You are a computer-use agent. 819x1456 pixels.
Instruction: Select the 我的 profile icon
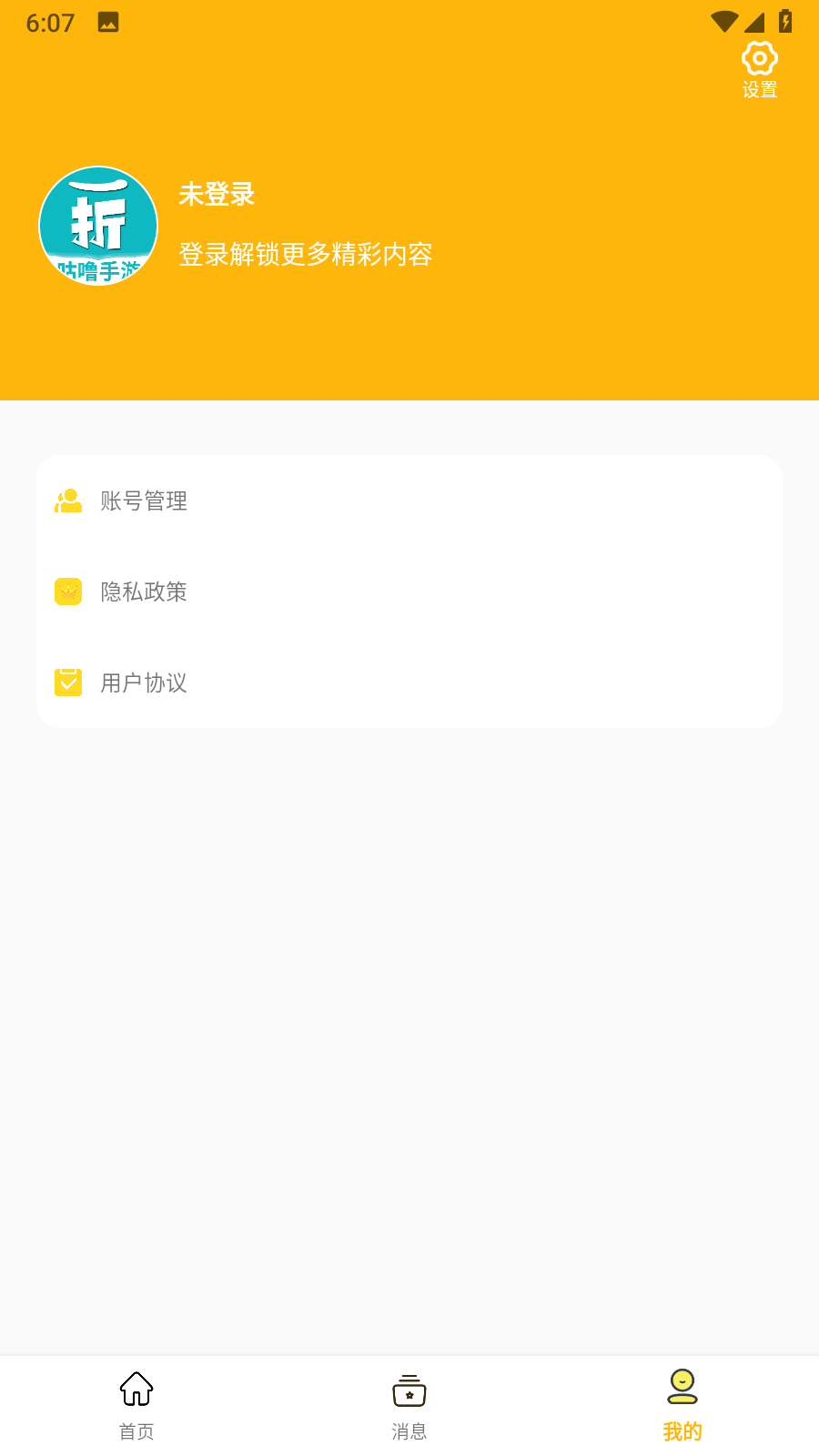click(682, 1387)
